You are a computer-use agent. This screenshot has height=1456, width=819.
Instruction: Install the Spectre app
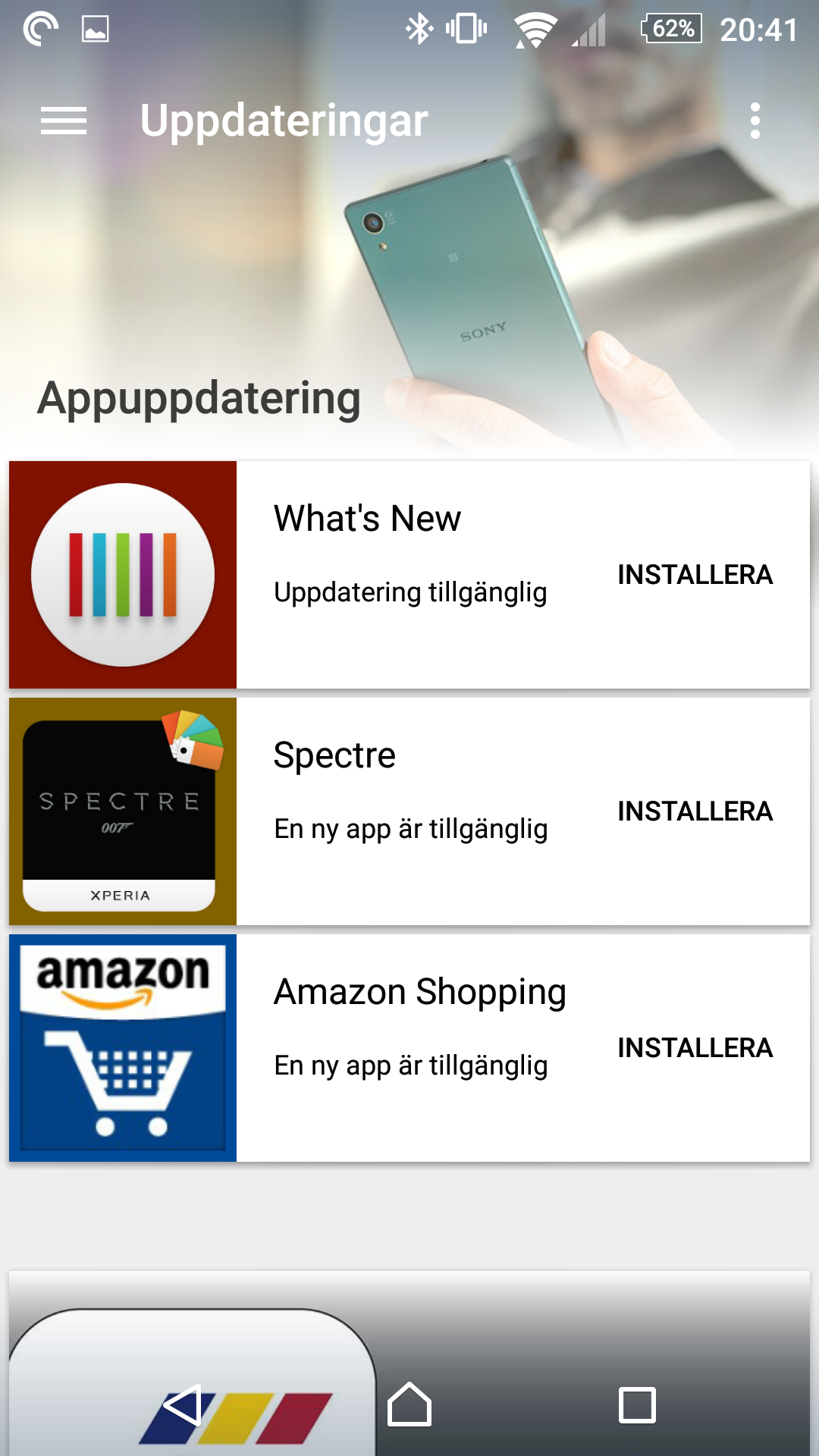pos(695,811)
